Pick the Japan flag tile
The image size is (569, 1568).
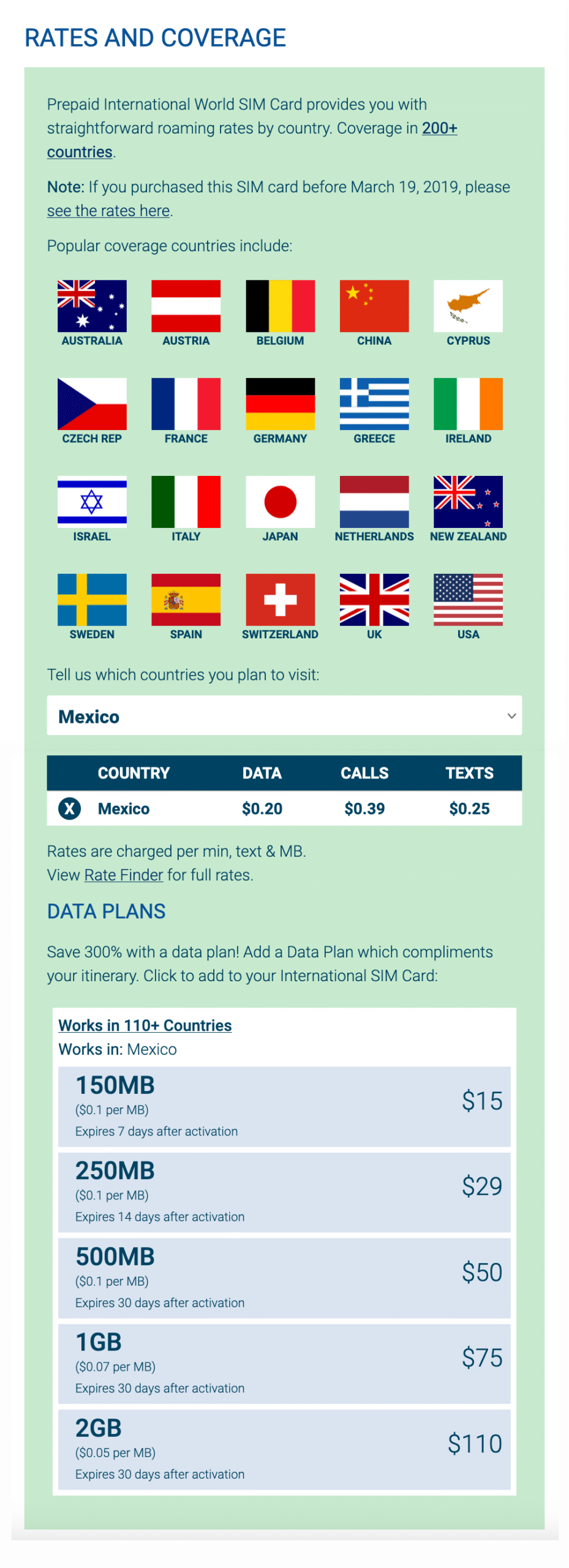pyautogui.click(x=280, y=501)
